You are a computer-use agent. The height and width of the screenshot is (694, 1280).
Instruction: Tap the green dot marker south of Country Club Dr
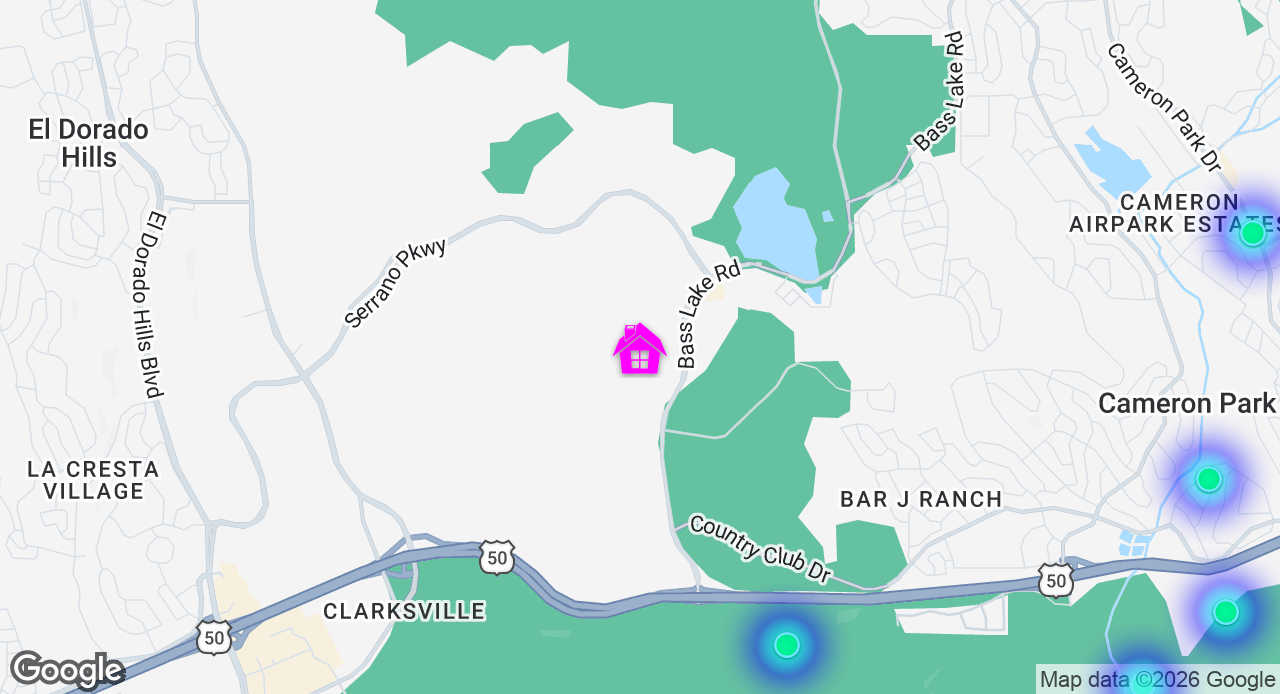[787, 645]
